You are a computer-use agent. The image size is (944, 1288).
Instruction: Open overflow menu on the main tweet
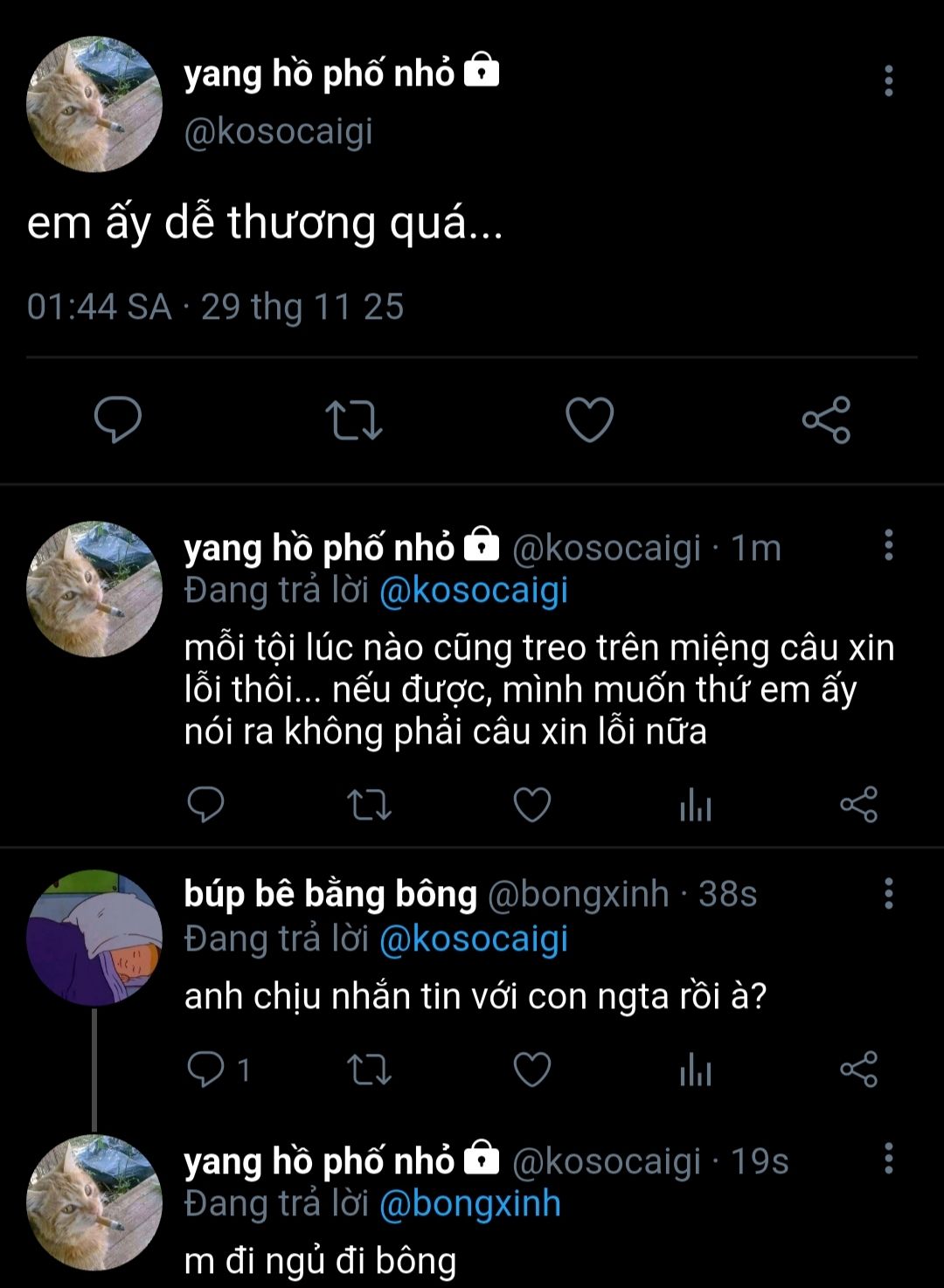coord(888,80)
